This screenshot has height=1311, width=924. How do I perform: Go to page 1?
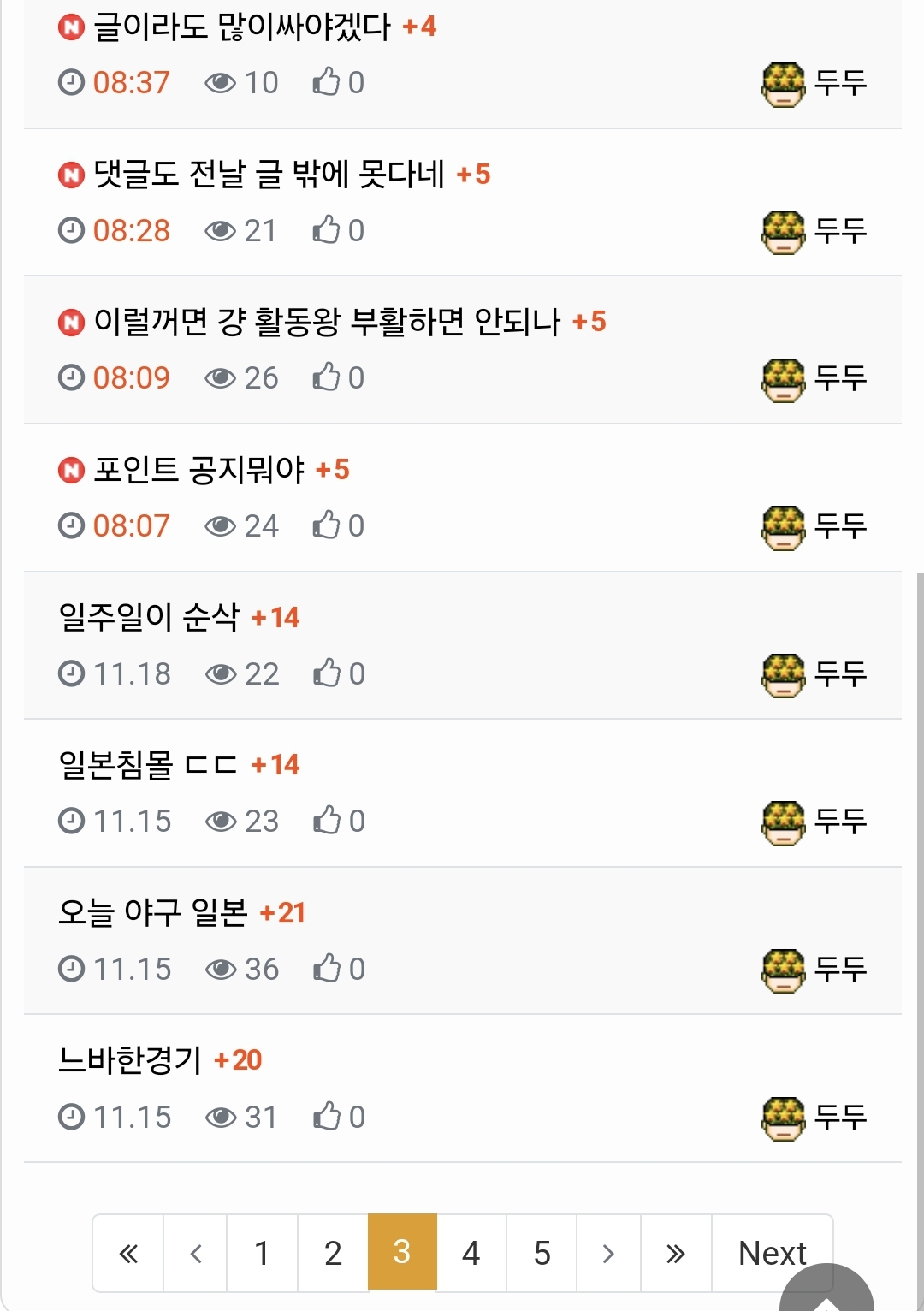(x=262, y=1254)
